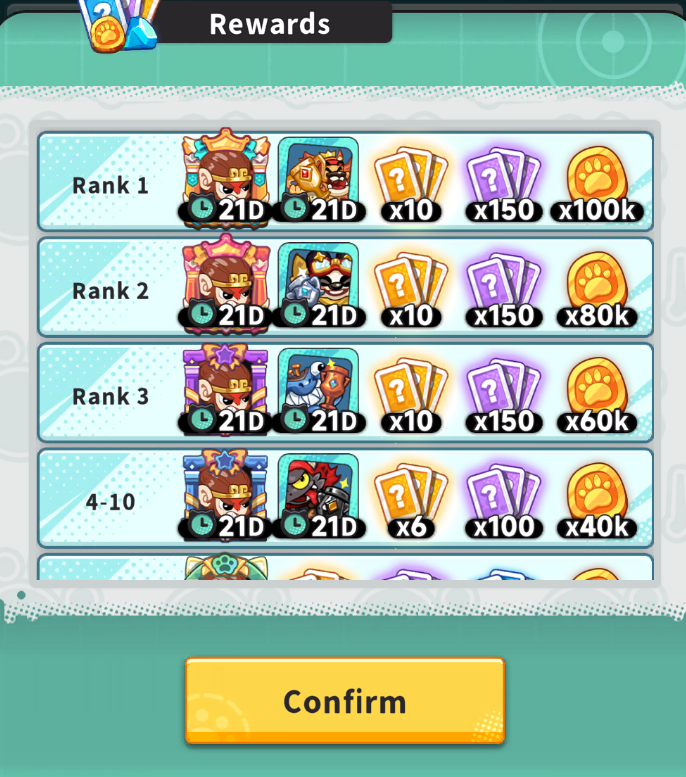Inspect Rank 1 trophy profile picture reward

pyautogui.click(x=318, y=179)
